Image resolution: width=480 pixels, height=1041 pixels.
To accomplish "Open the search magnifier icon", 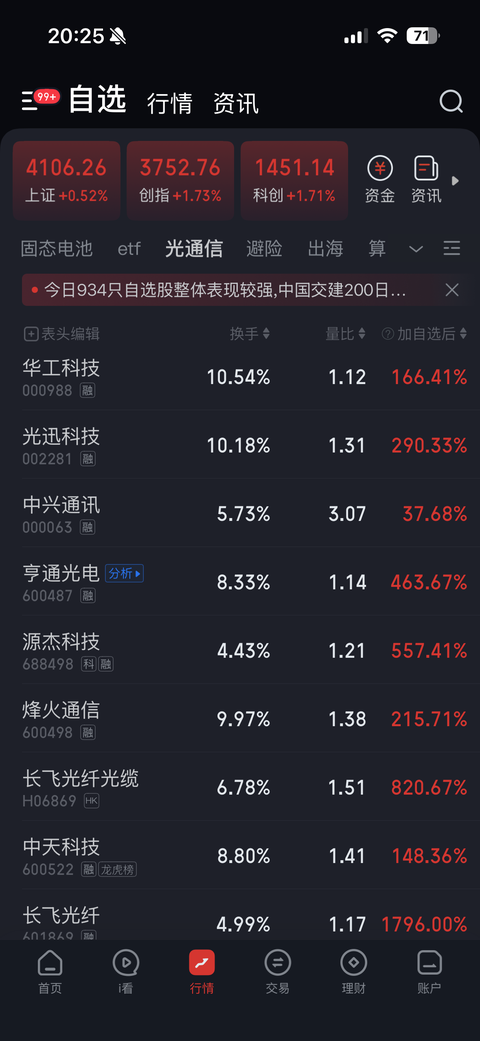I will click(451, 102).
